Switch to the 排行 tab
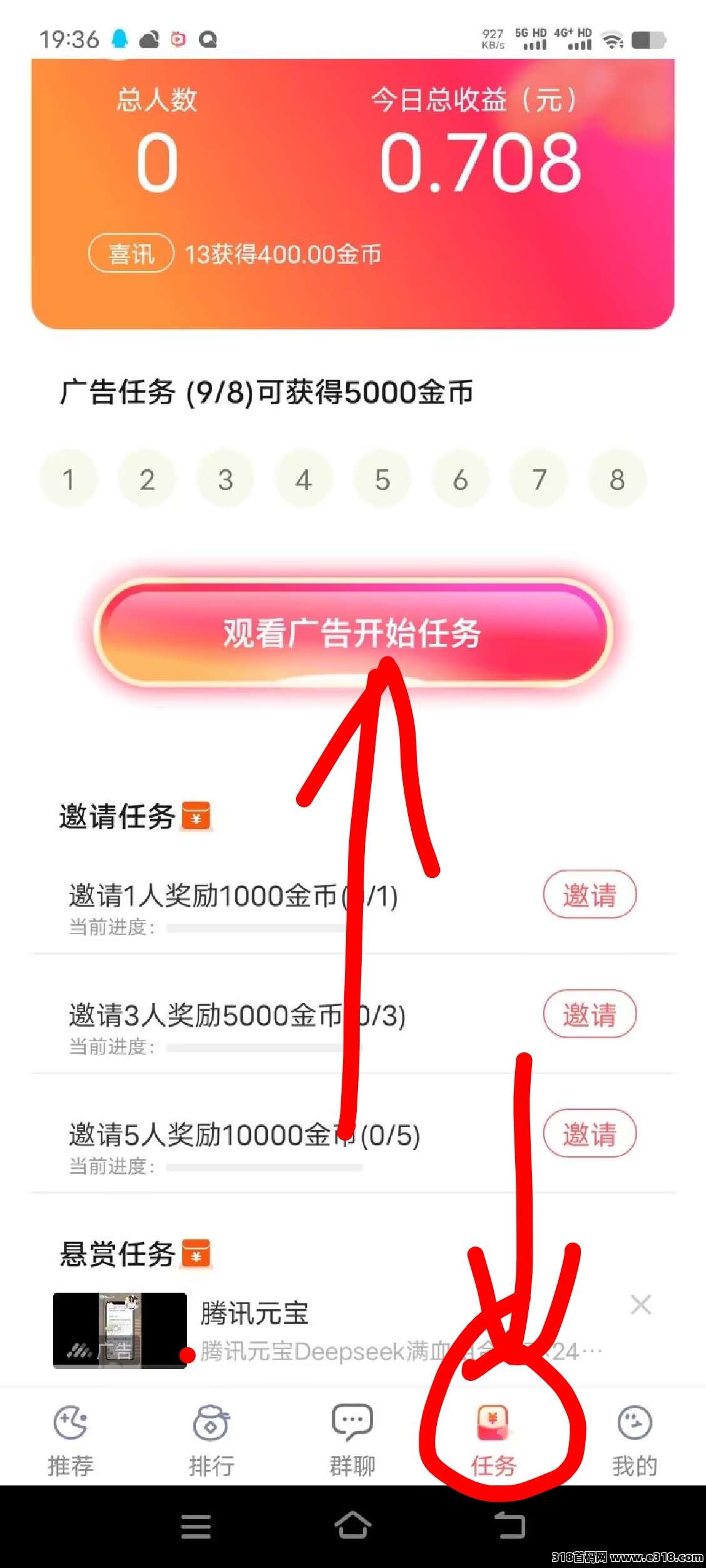This screenshot has width=706, height=1568. [x=212, y=1440]
